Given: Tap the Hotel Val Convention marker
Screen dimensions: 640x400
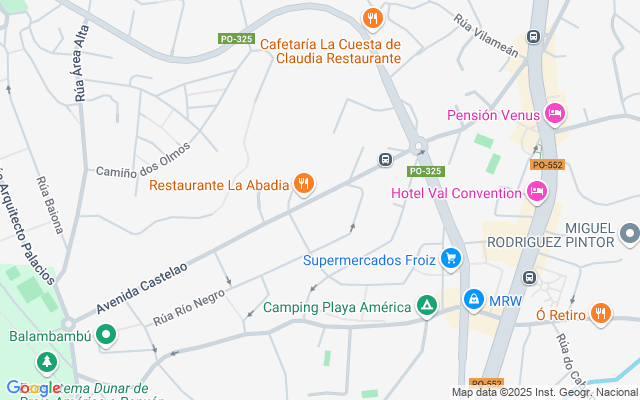Looking at the screenshot, I should pos(538,192).
